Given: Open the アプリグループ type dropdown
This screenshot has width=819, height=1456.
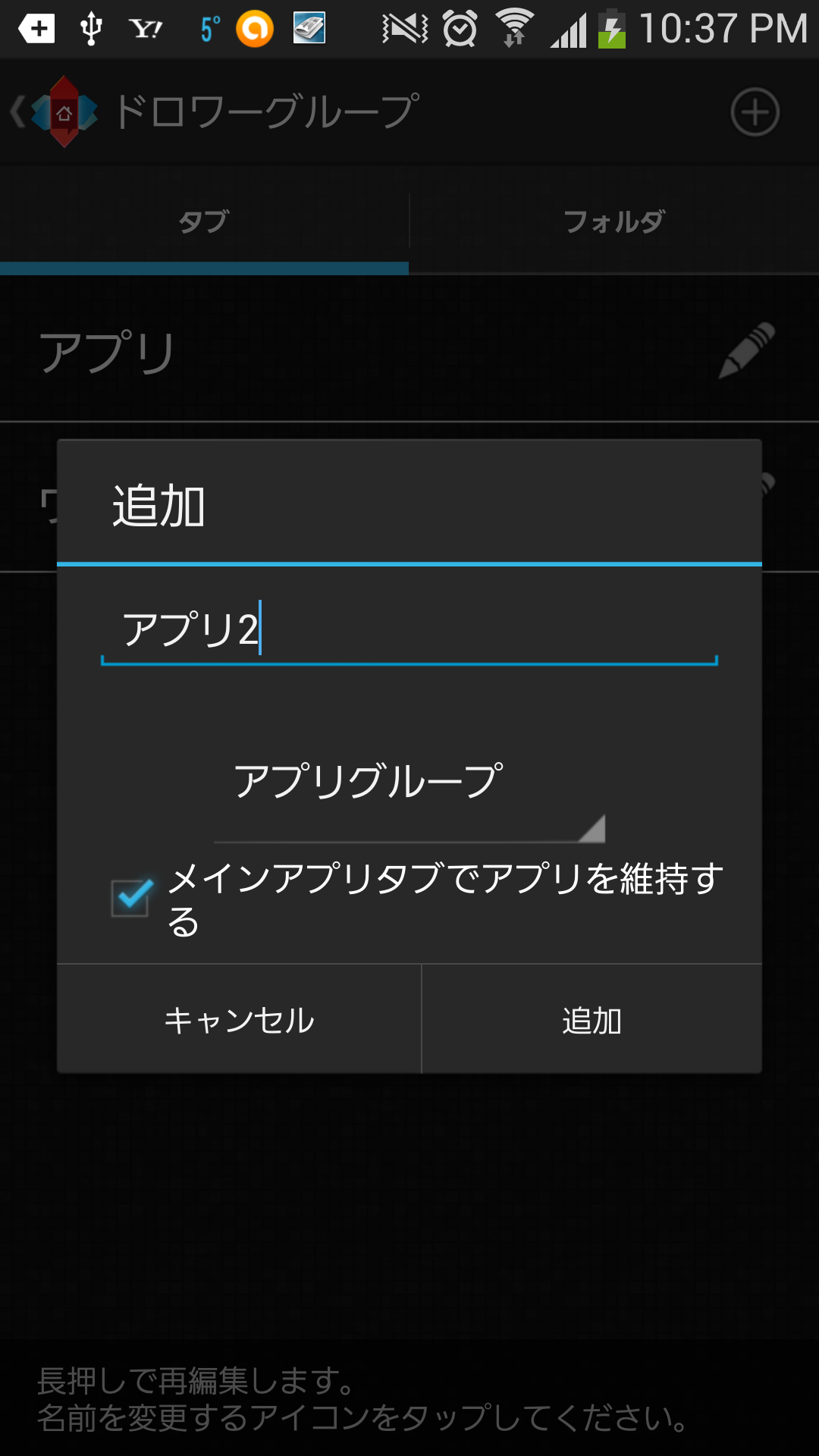Looking at the screenshot, I should tap(409, 790).
